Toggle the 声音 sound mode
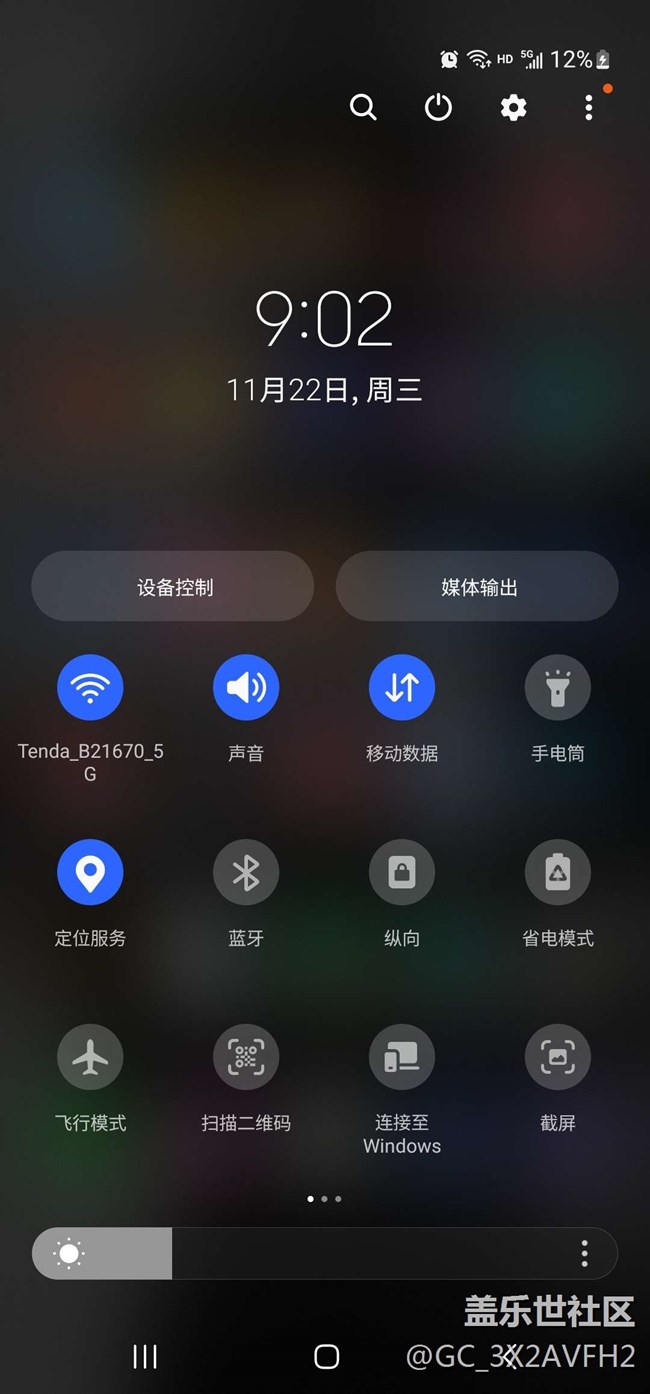 (x=246, y=687)
